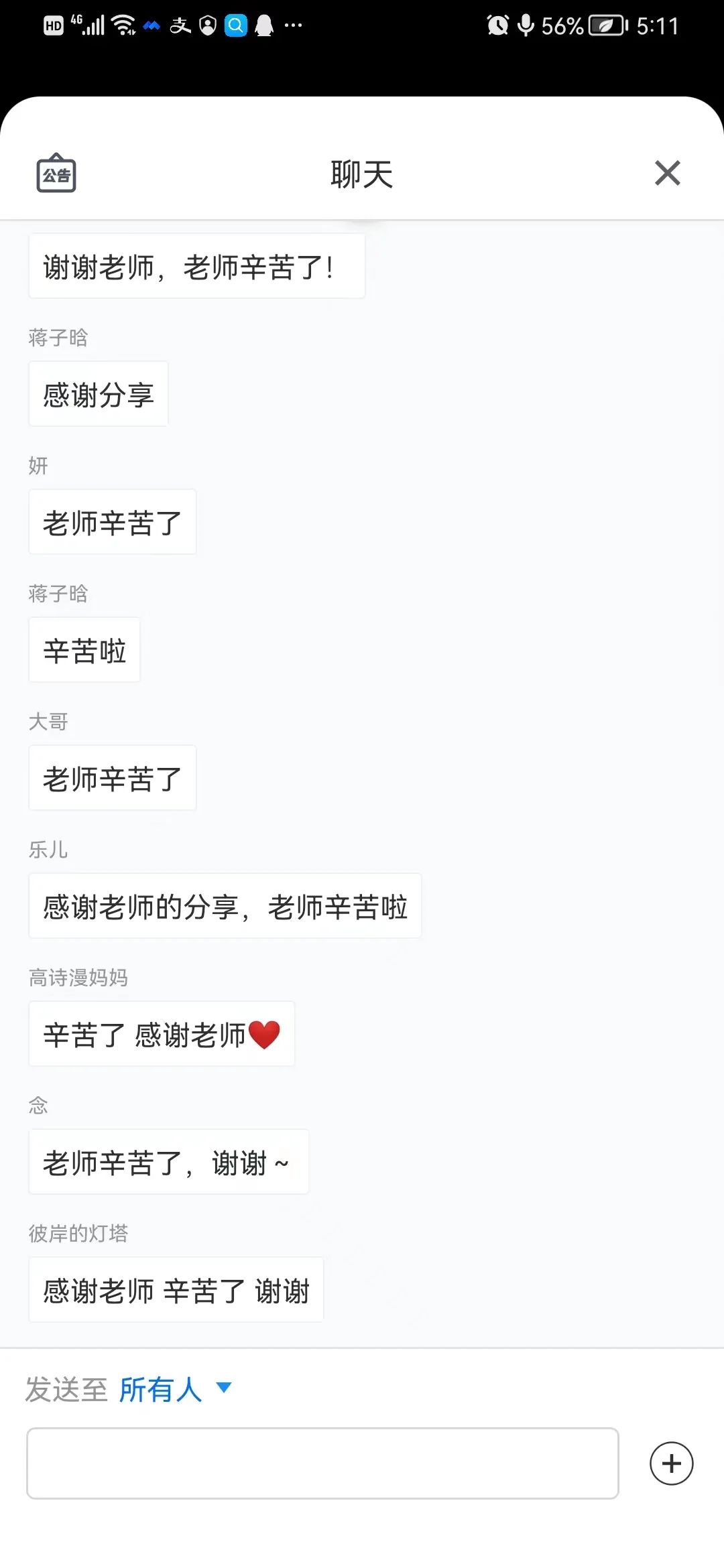Close the chat panel
This screenshot has width=724, height=1568.
[x=667, y=173]
